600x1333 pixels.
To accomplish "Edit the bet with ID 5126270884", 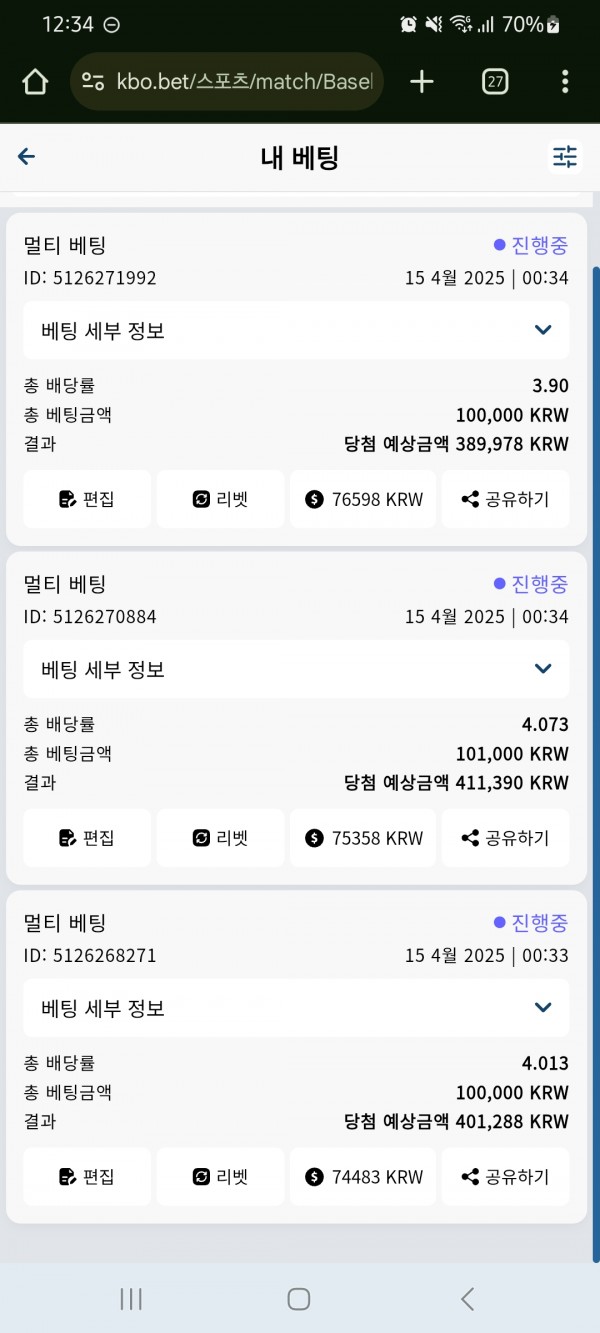I will [x=87, y=838].
